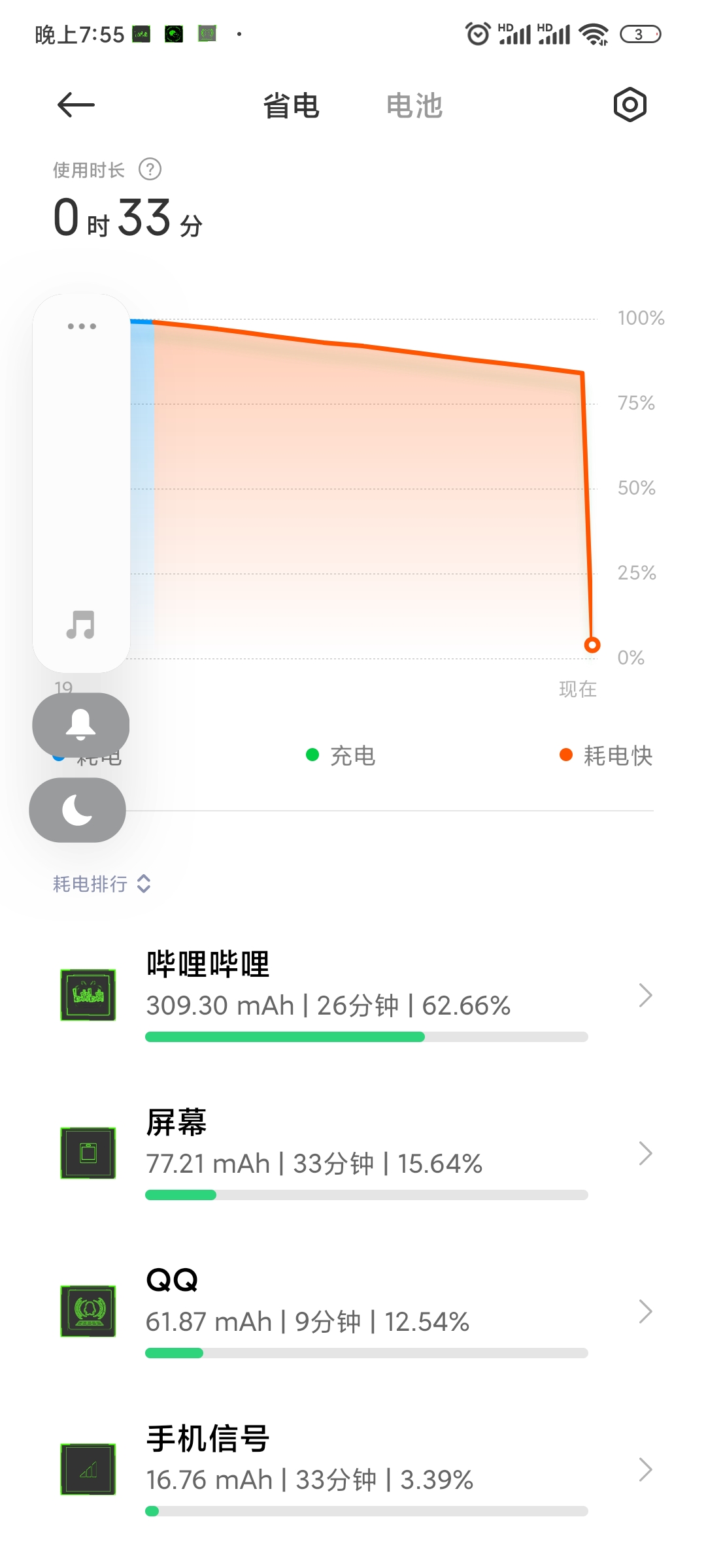Screen dimensions: 706x1568
Task: Switch to the 电池 tab
Action: [414, 106]
